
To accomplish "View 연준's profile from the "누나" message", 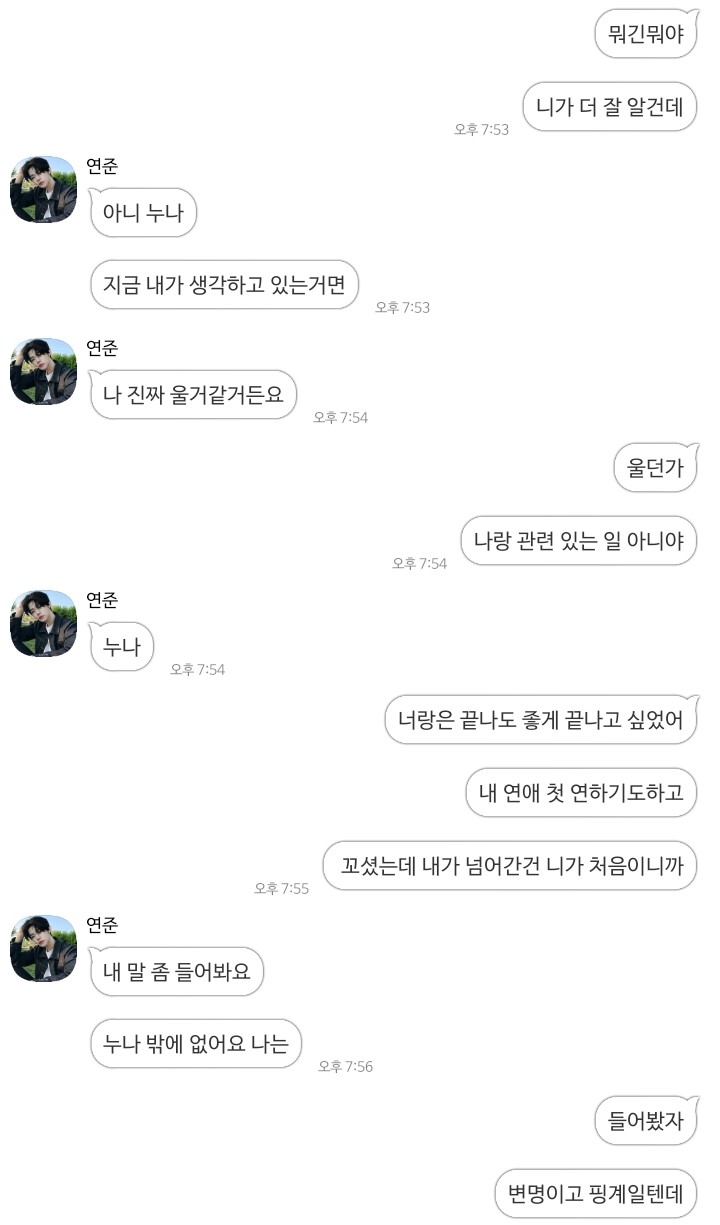I will click(43, 623).
